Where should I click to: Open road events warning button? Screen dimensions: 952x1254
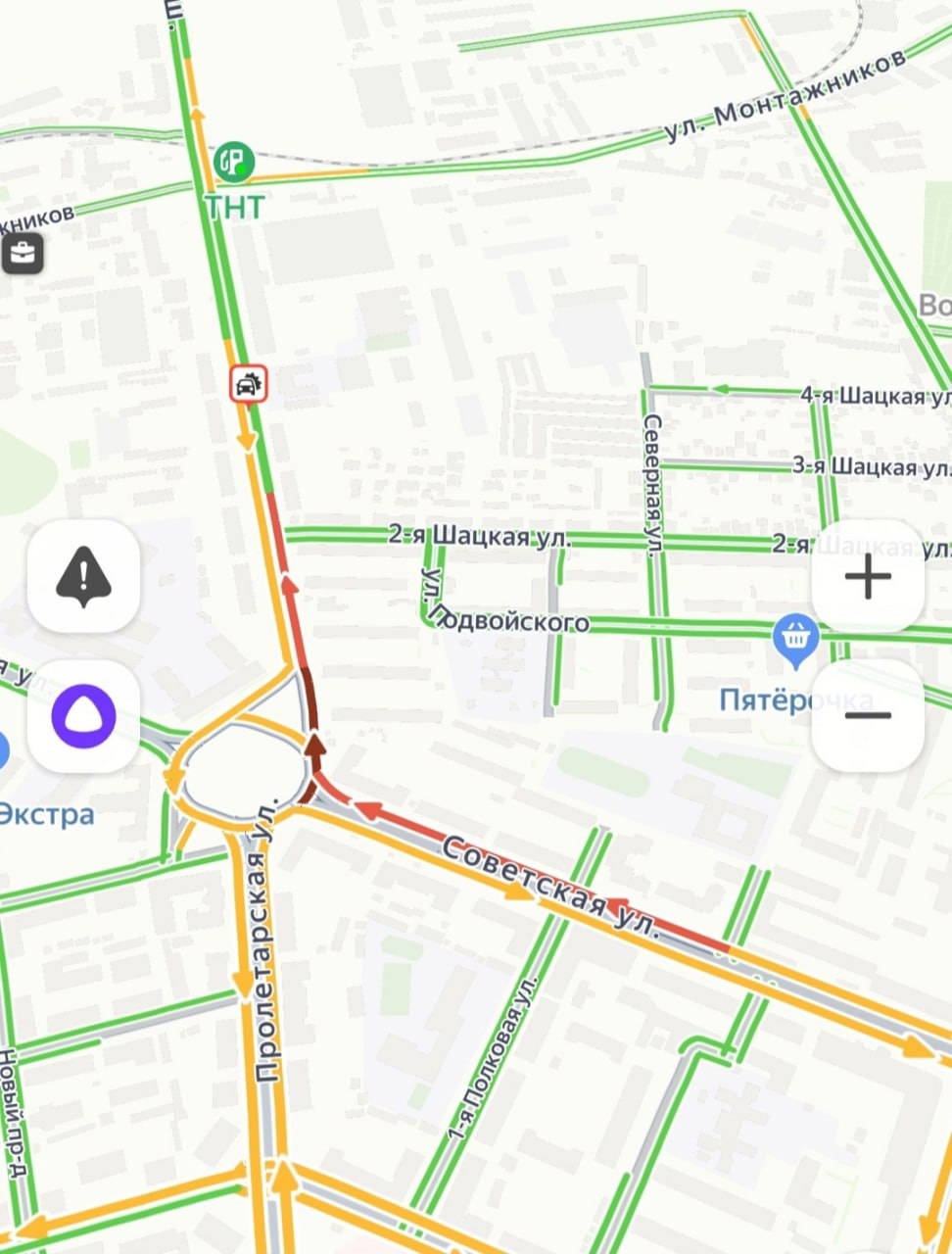[x=84, y=576]
